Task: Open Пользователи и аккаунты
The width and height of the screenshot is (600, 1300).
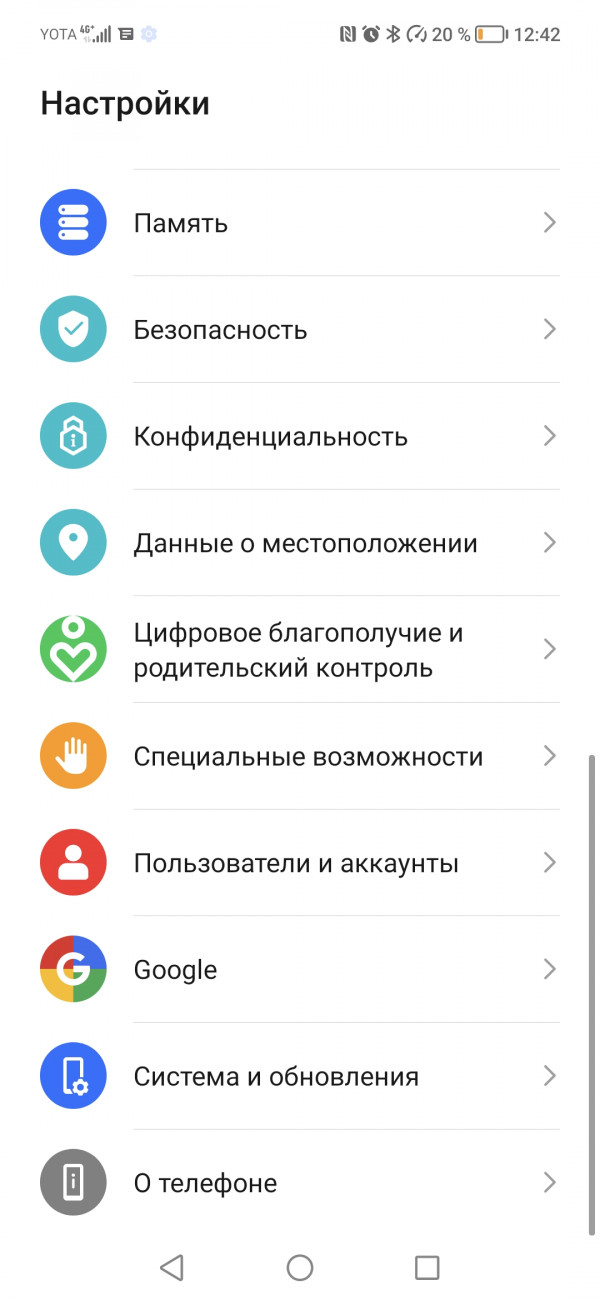Action: tap(300, 863)
